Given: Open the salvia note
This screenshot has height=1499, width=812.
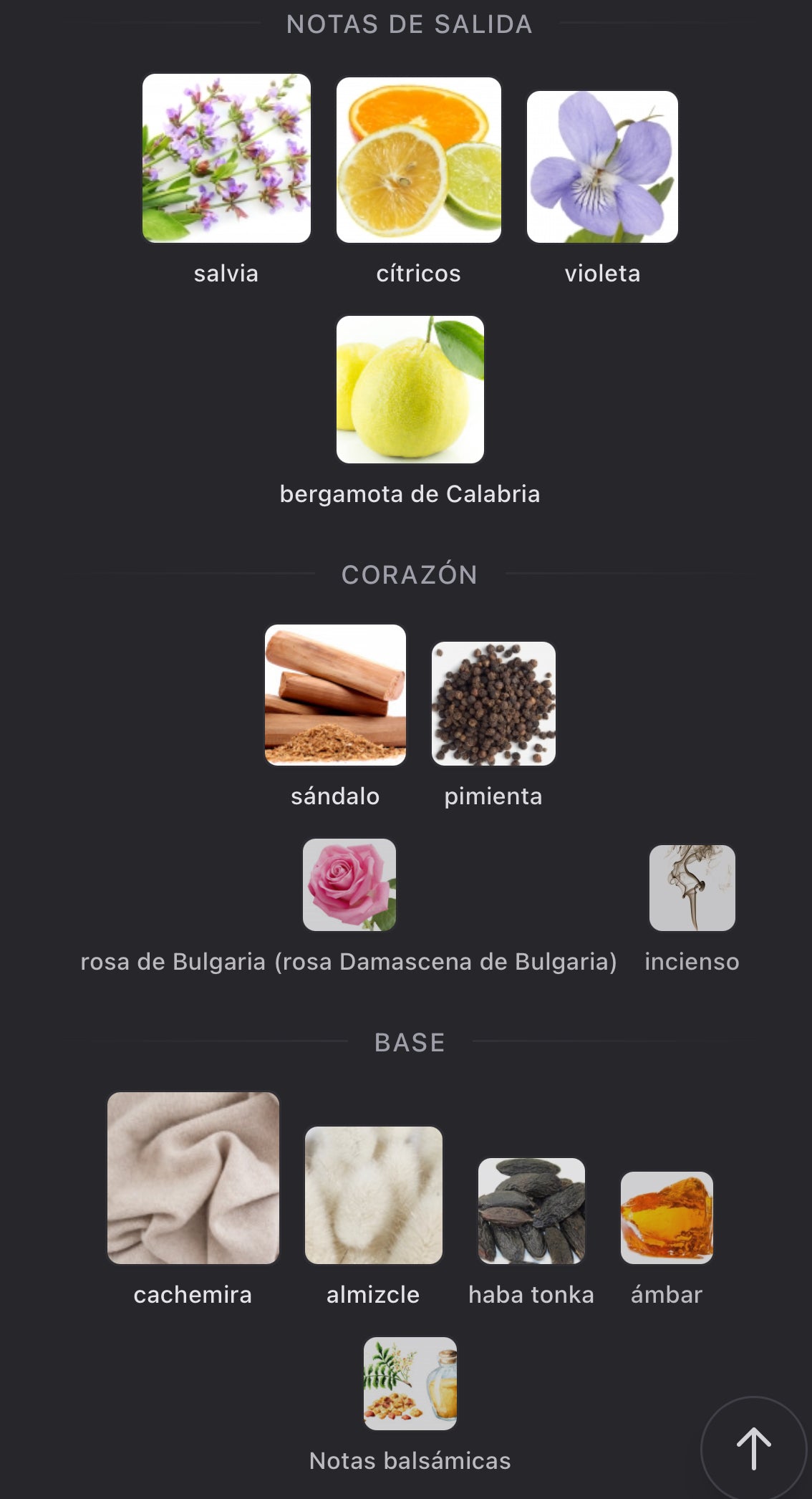Looking at the screenshot, I should 226,158.
